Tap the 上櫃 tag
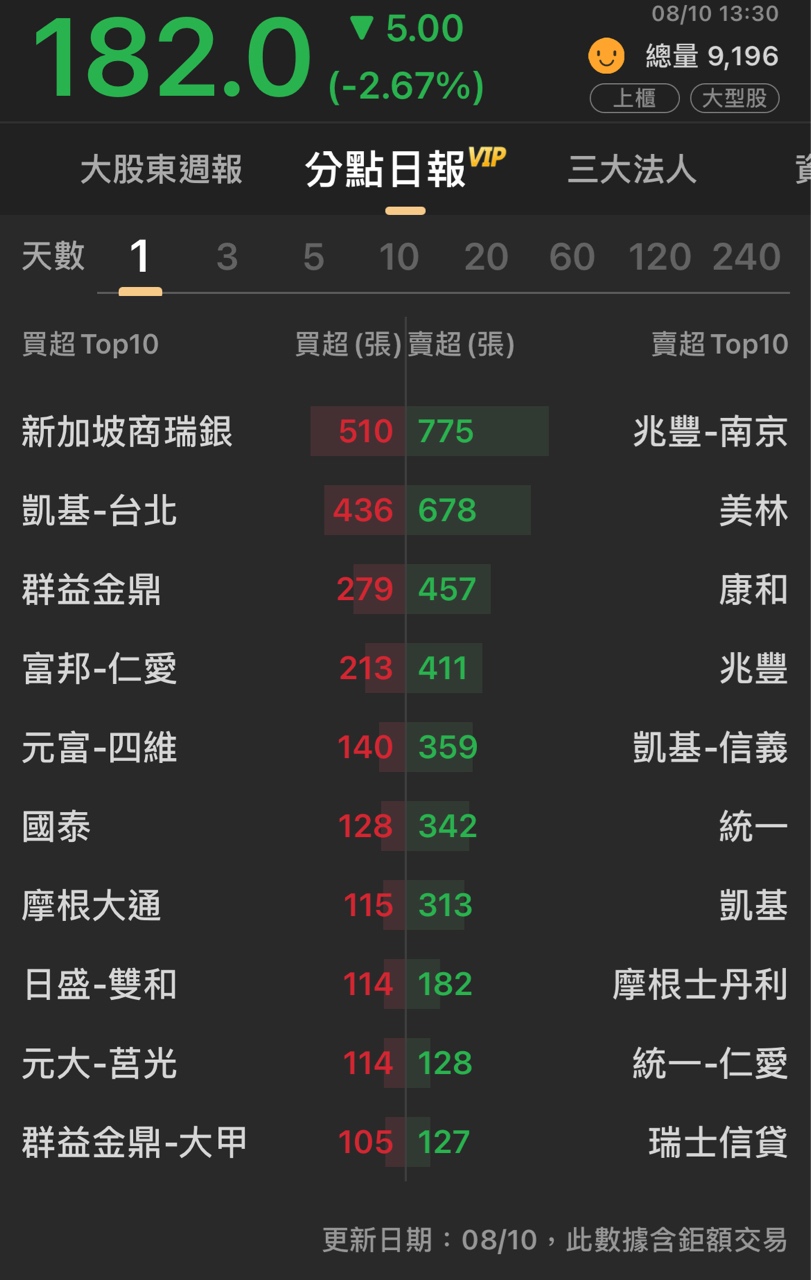This screenshot has height=1280, width=811. (x=634, y=99)
